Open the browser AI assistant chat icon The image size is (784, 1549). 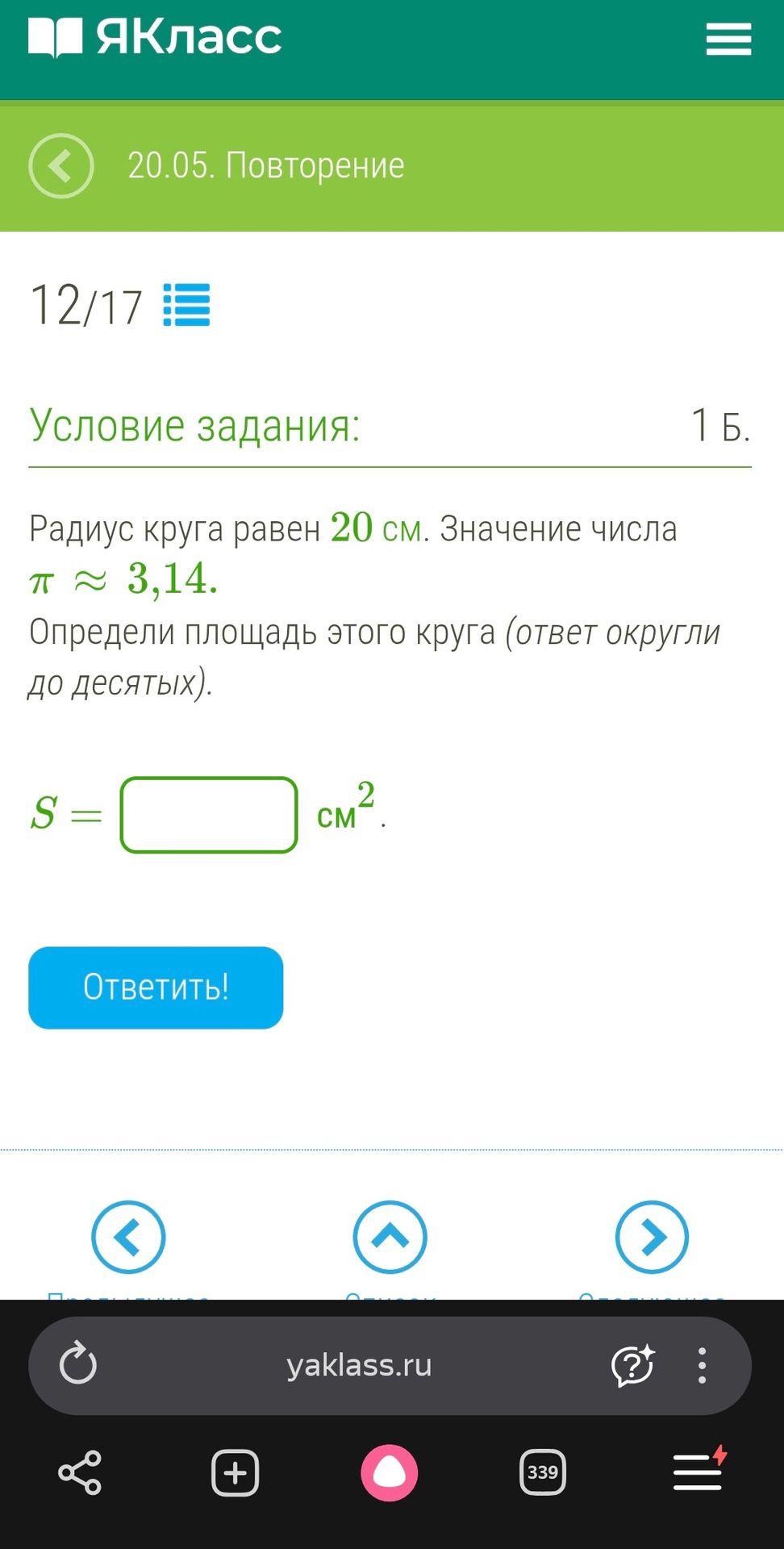coord(633,1365)
